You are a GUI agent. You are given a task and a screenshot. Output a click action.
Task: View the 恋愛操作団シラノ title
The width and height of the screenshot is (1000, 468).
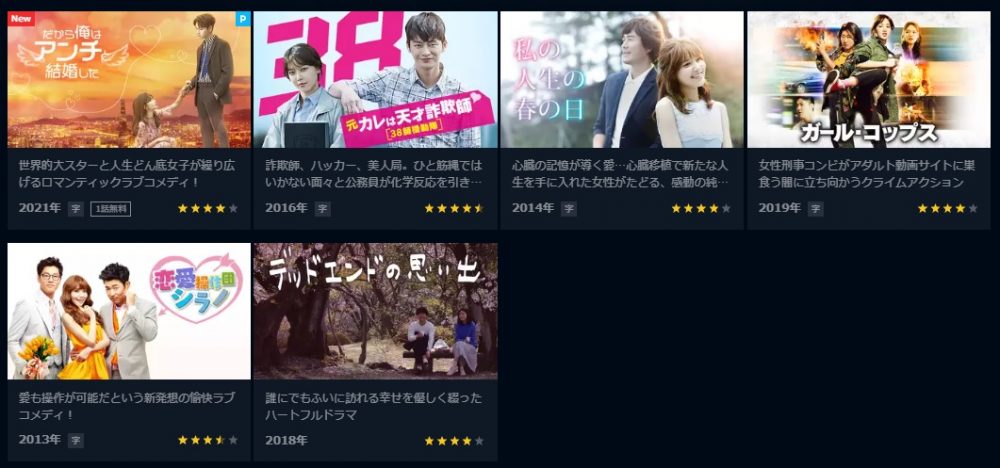click(129, 312)
